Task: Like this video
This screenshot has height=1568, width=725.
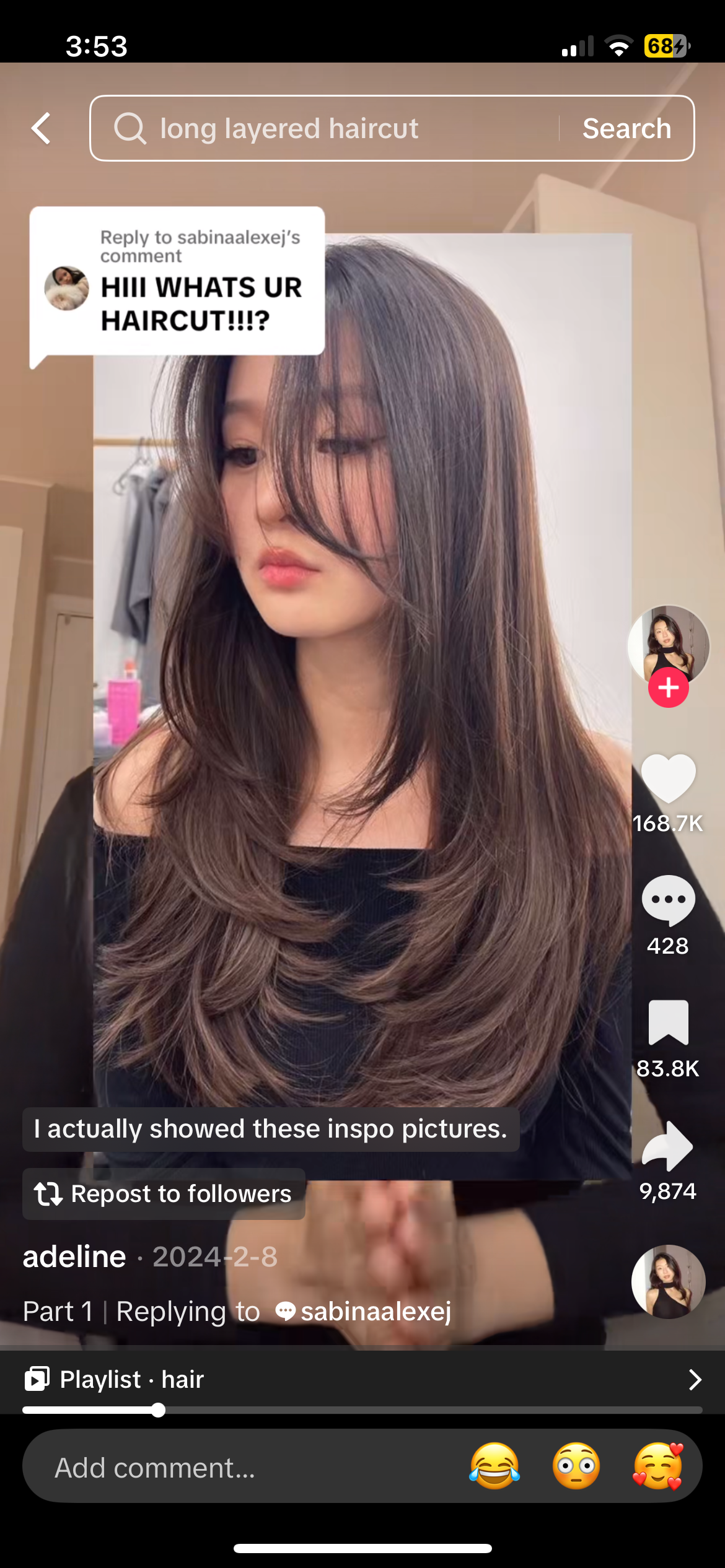Action: [x=668, y=779]
